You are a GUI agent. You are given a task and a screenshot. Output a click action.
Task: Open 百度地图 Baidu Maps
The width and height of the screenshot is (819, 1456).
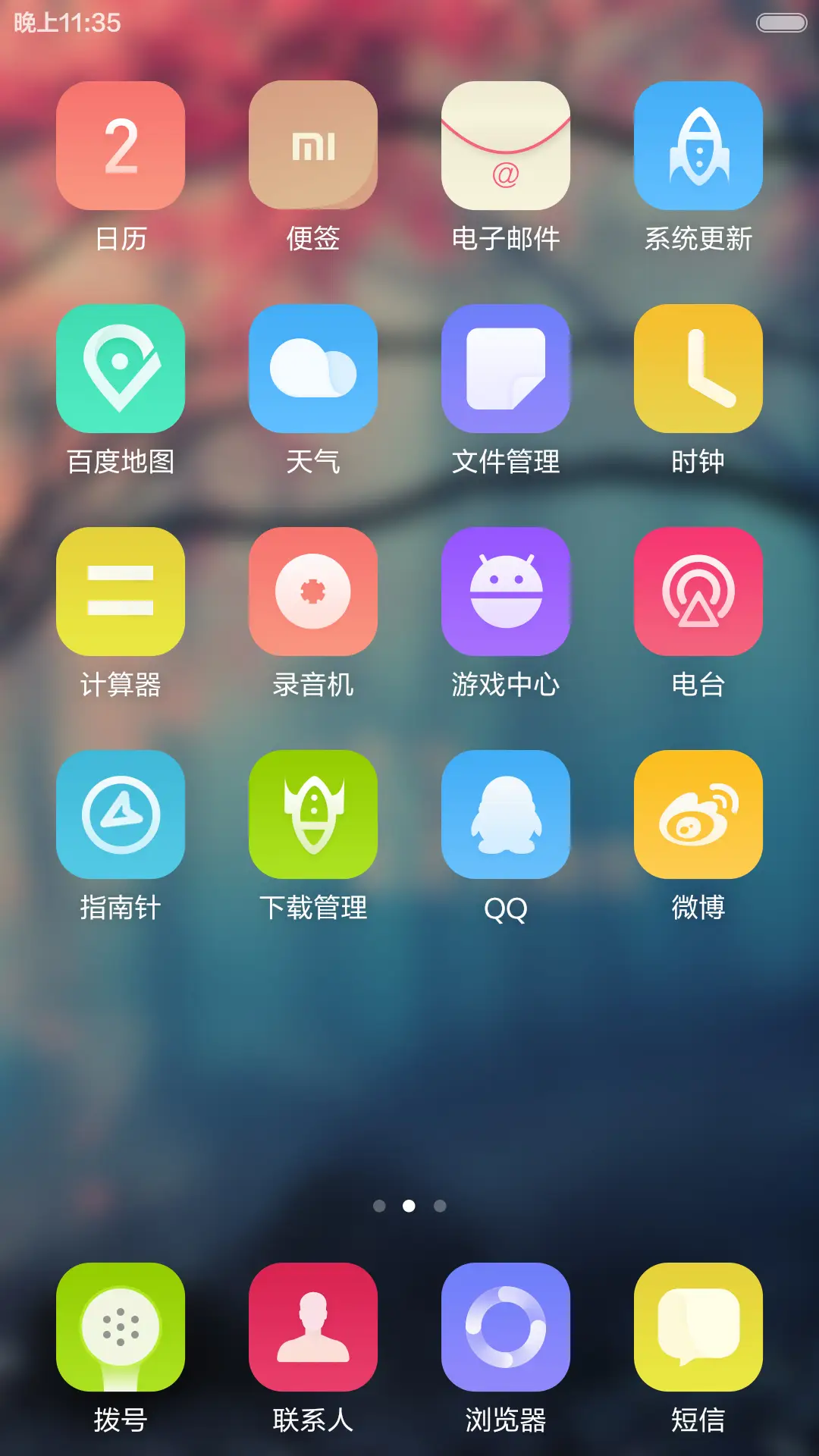pos(120,368)
